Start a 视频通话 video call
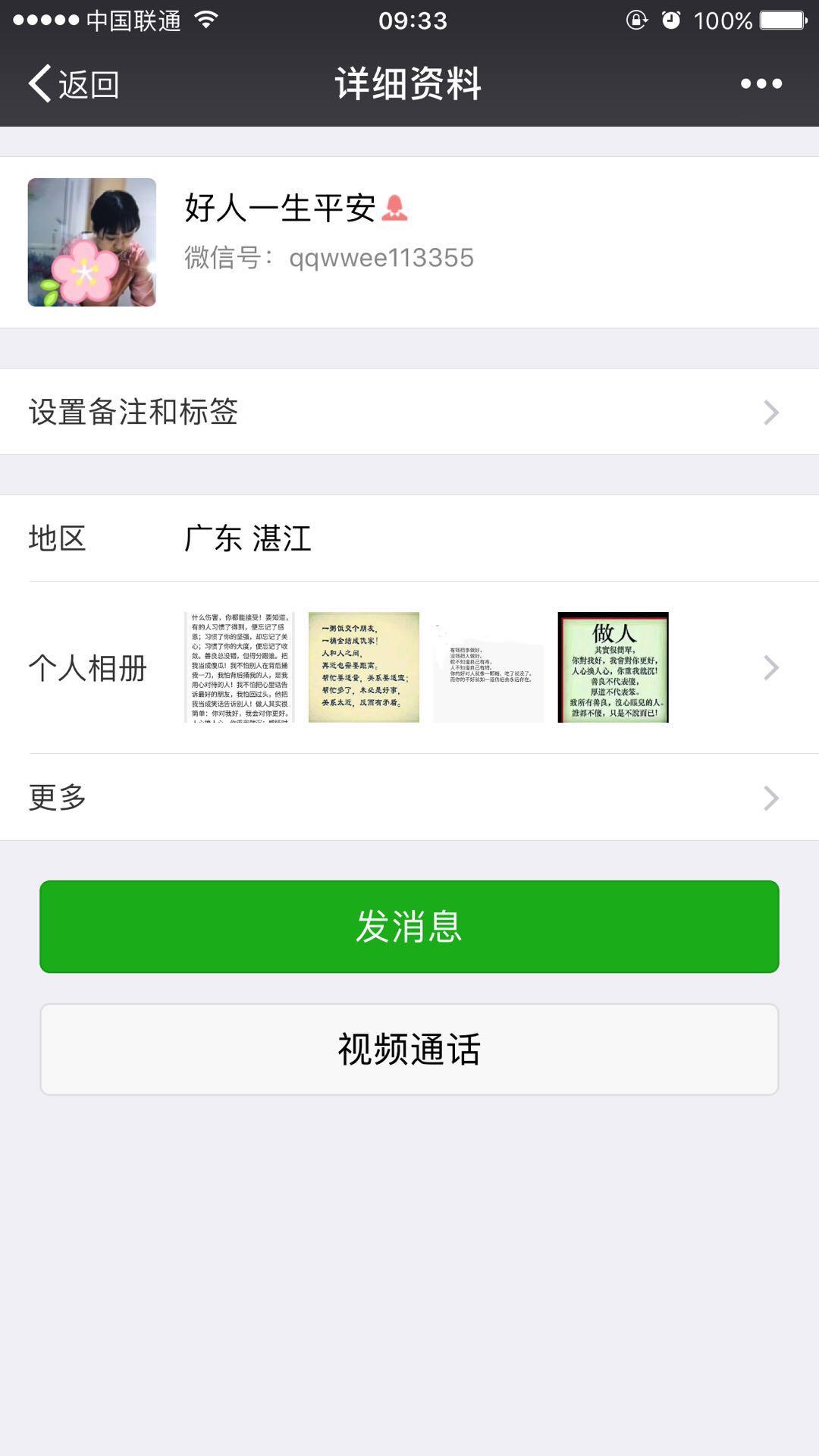This screenshot has height=1456, width=819. [409, 1050]
